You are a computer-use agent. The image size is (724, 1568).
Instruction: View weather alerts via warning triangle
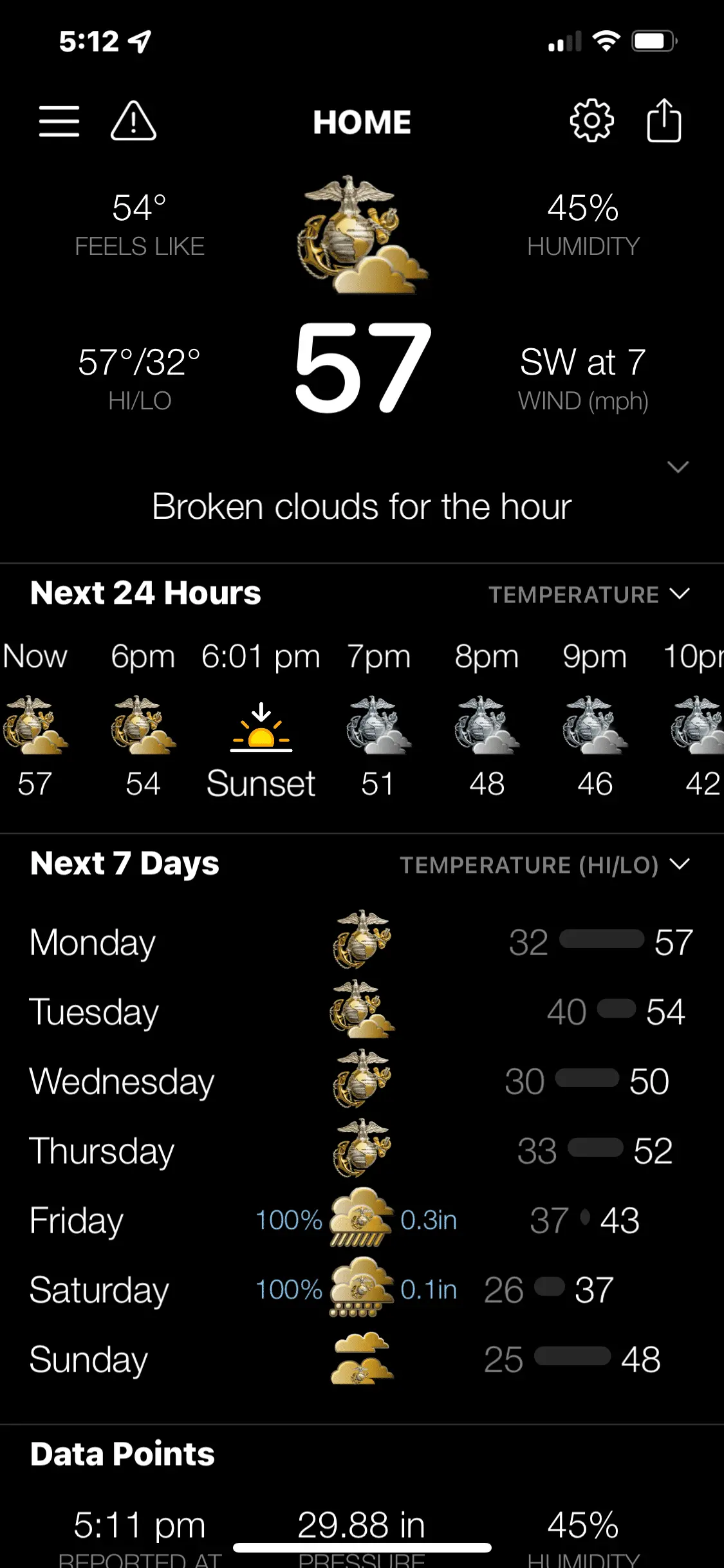(133, 122)
